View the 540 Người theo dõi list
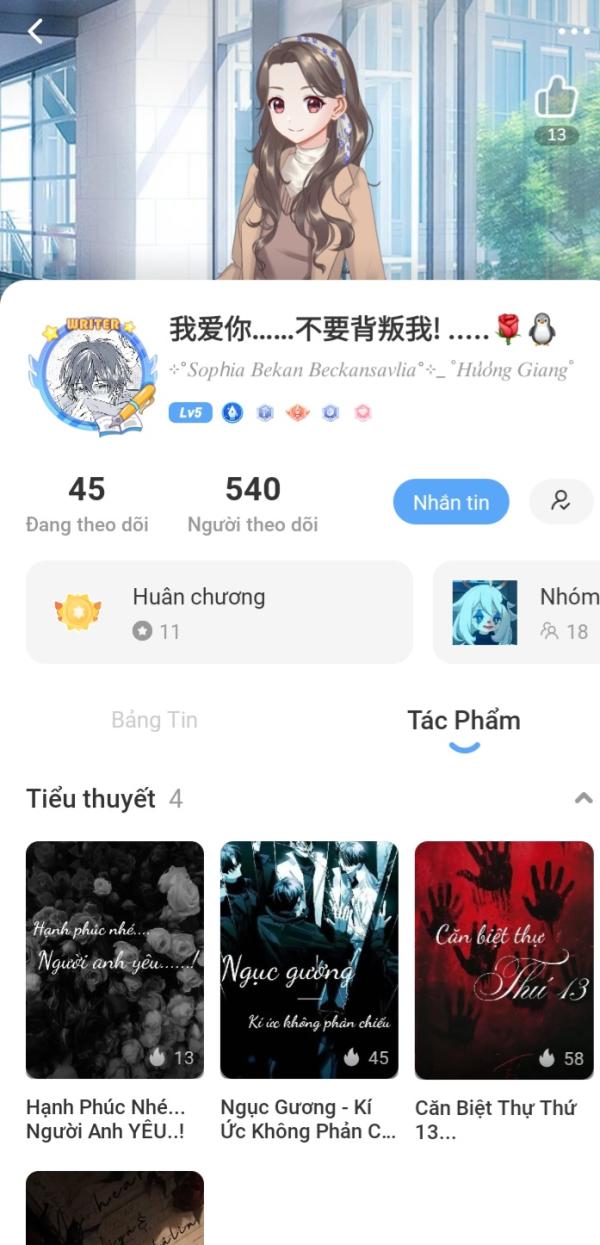The width and height of the screenshot is (600, 1245). coord(252,503)
